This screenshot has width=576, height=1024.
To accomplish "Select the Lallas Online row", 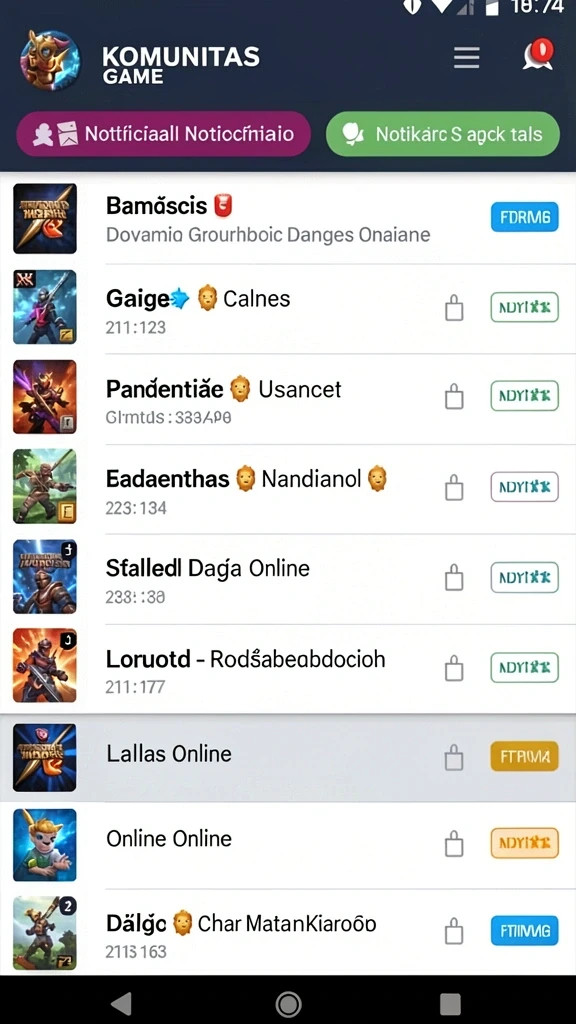I will 288,758.
